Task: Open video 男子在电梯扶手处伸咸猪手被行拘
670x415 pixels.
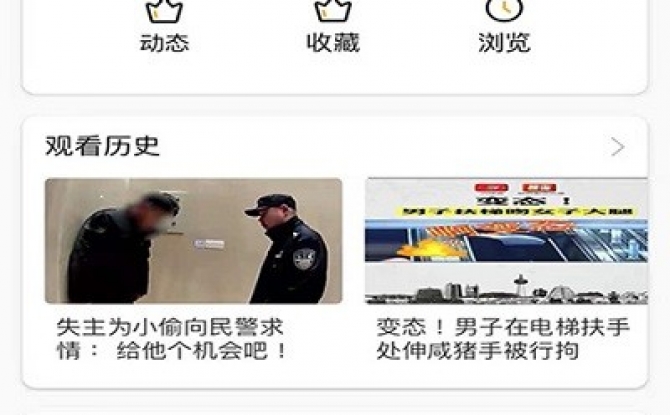Action: [505, 241]
